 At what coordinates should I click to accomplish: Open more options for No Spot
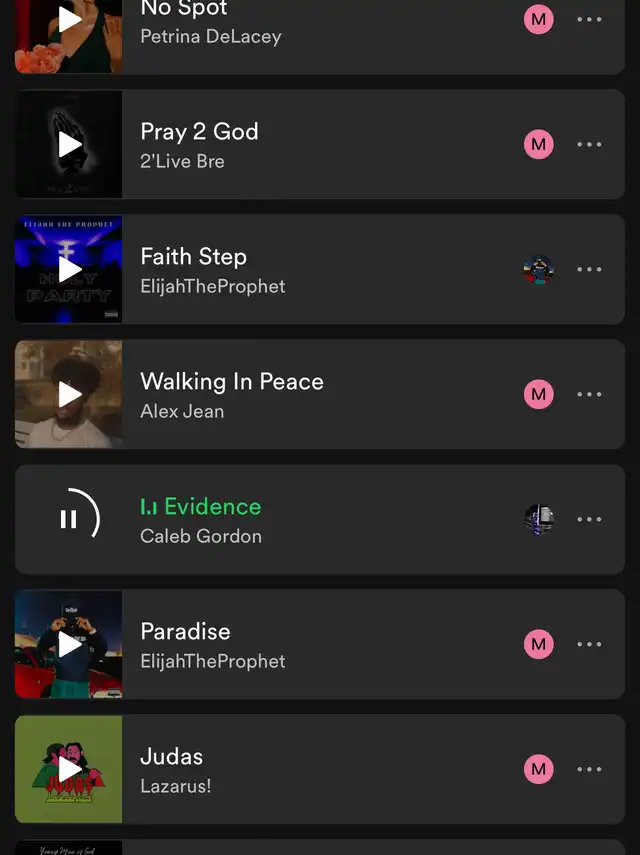(x=589, y=20)
